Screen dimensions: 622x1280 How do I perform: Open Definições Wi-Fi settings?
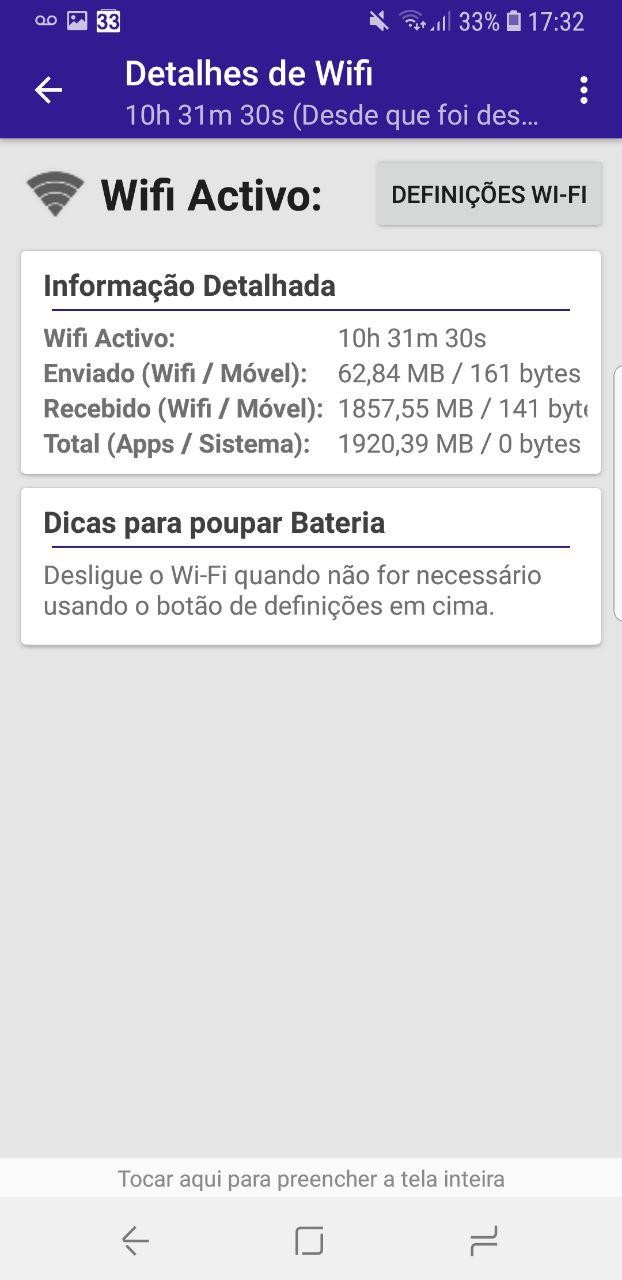pyautogui.click(x=489, y=194)
